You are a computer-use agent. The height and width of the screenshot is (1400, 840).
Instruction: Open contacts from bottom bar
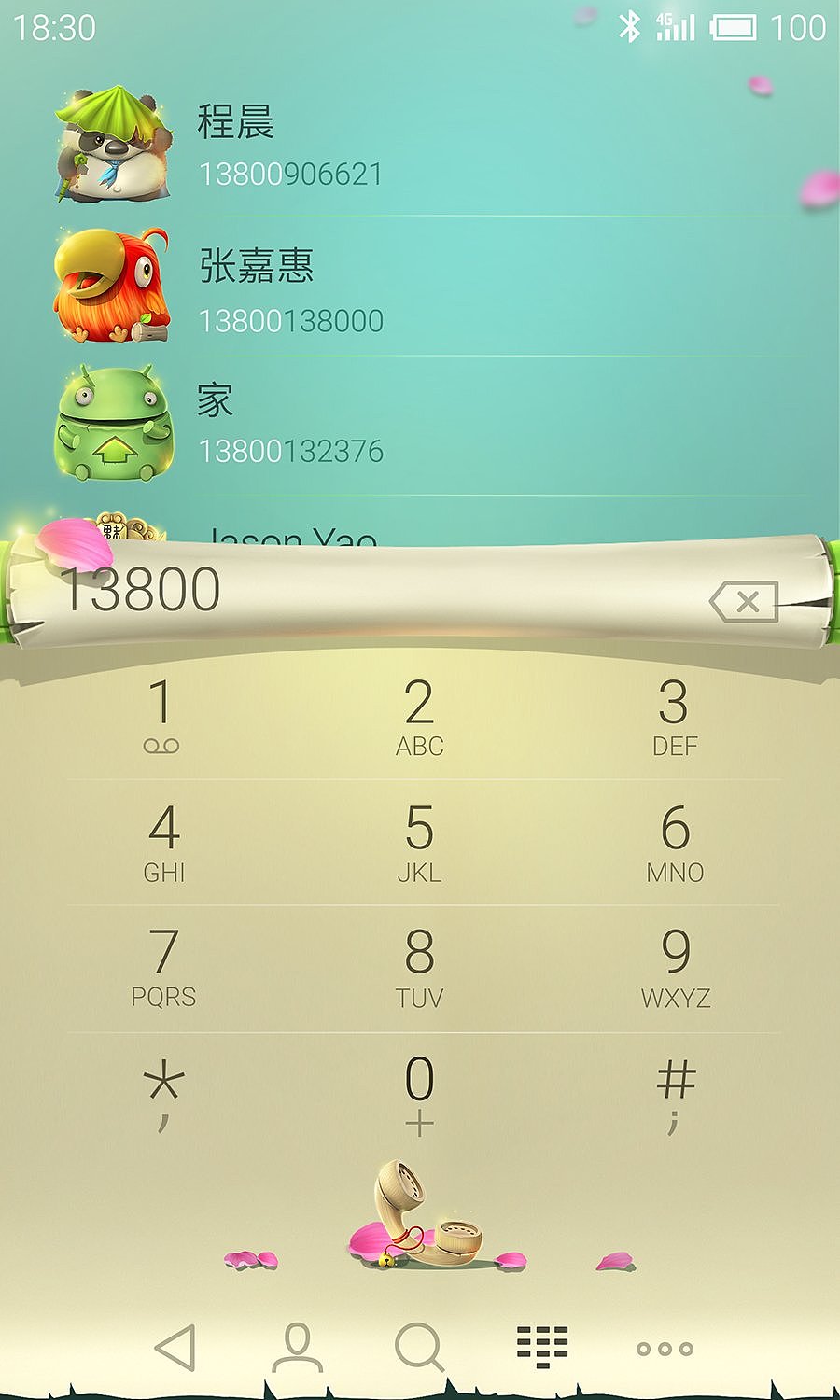(x=297, y=1348)
